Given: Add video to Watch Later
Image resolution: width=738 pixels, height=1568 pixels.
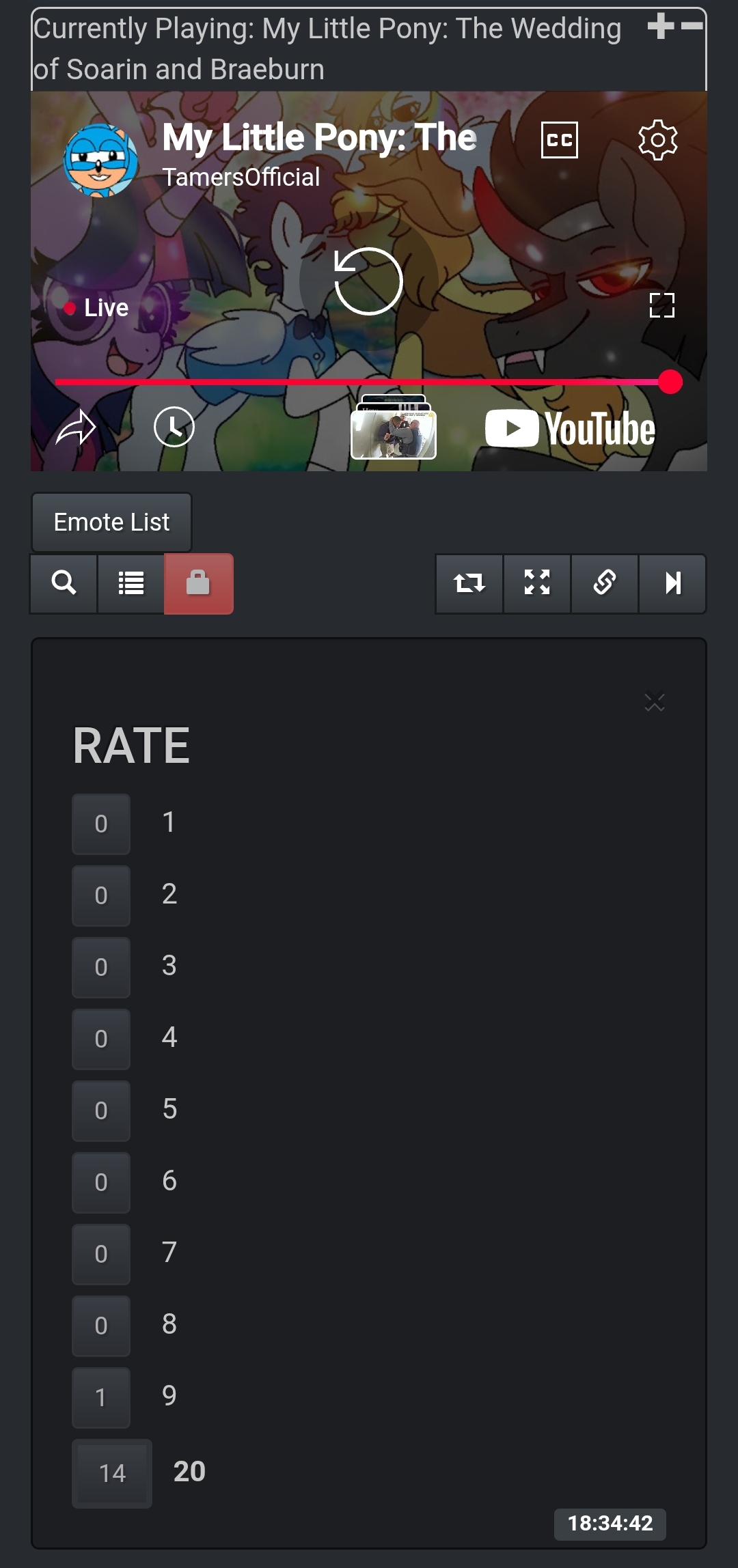Looking at the screenshot, I should (x=174, y=428).
